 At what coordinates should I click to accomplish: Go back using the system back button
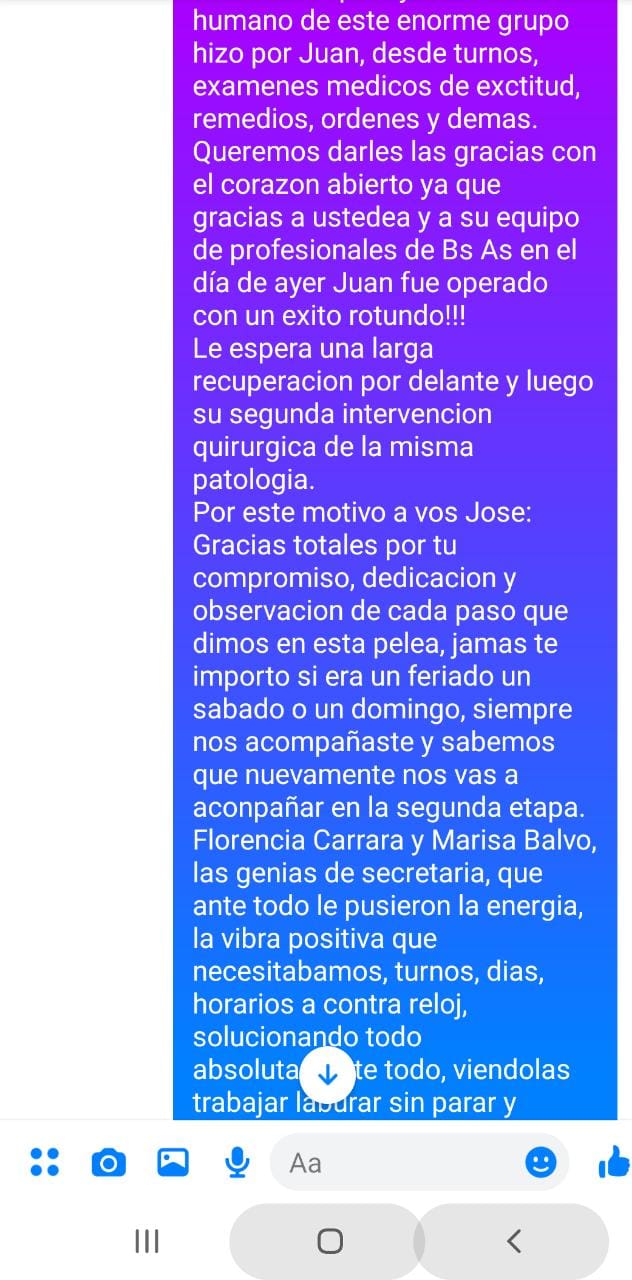tap(512, 1241)
